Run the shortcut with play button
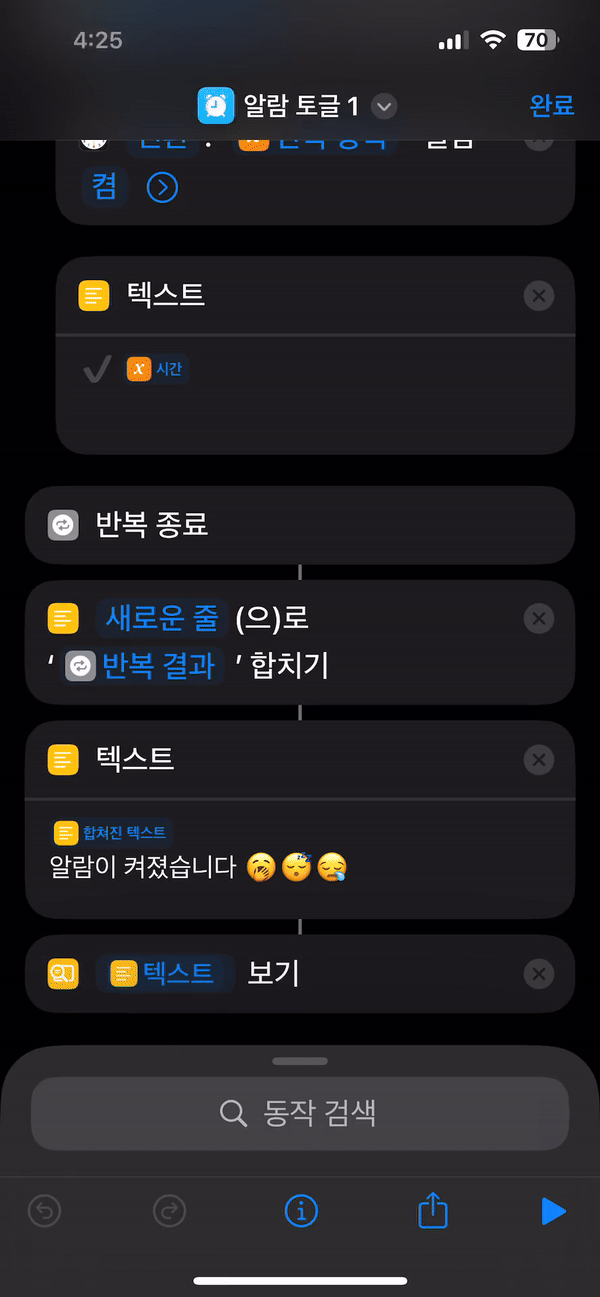Screen dimensions: 600x1297 (552, 1212)
